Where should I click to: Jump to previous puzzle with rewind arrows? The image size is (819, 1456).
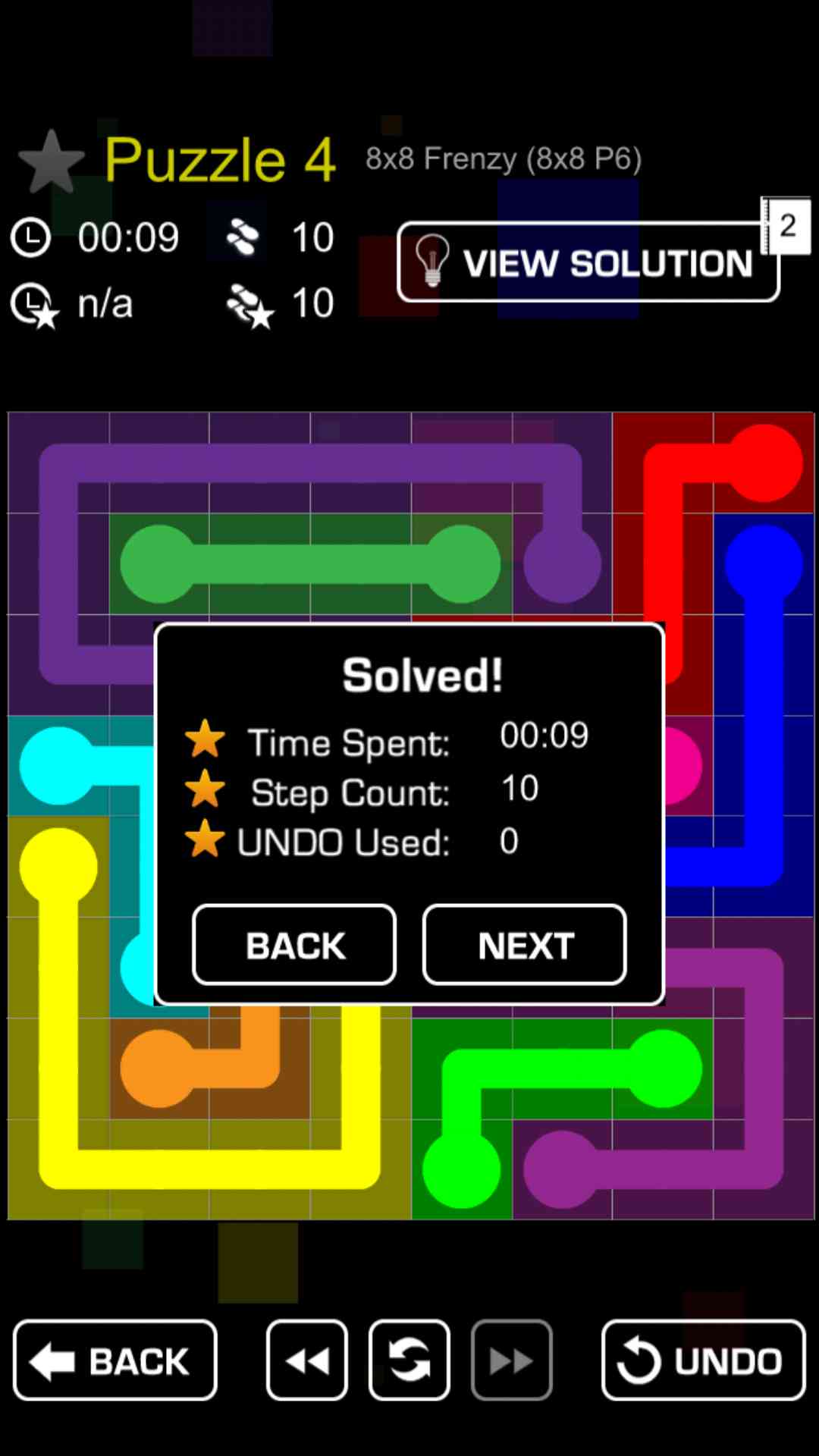tap(307, 1360)
